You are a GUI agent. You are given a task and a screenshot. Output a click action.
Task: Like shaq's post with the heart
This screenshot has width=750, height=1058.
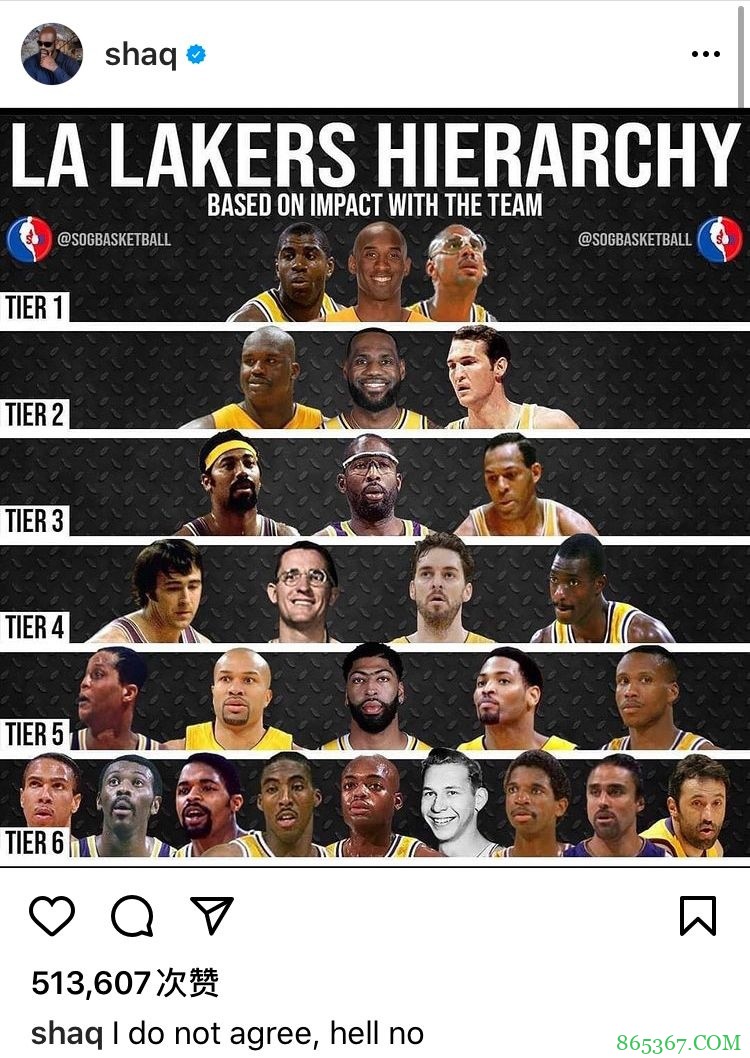[x=52, y=914]
